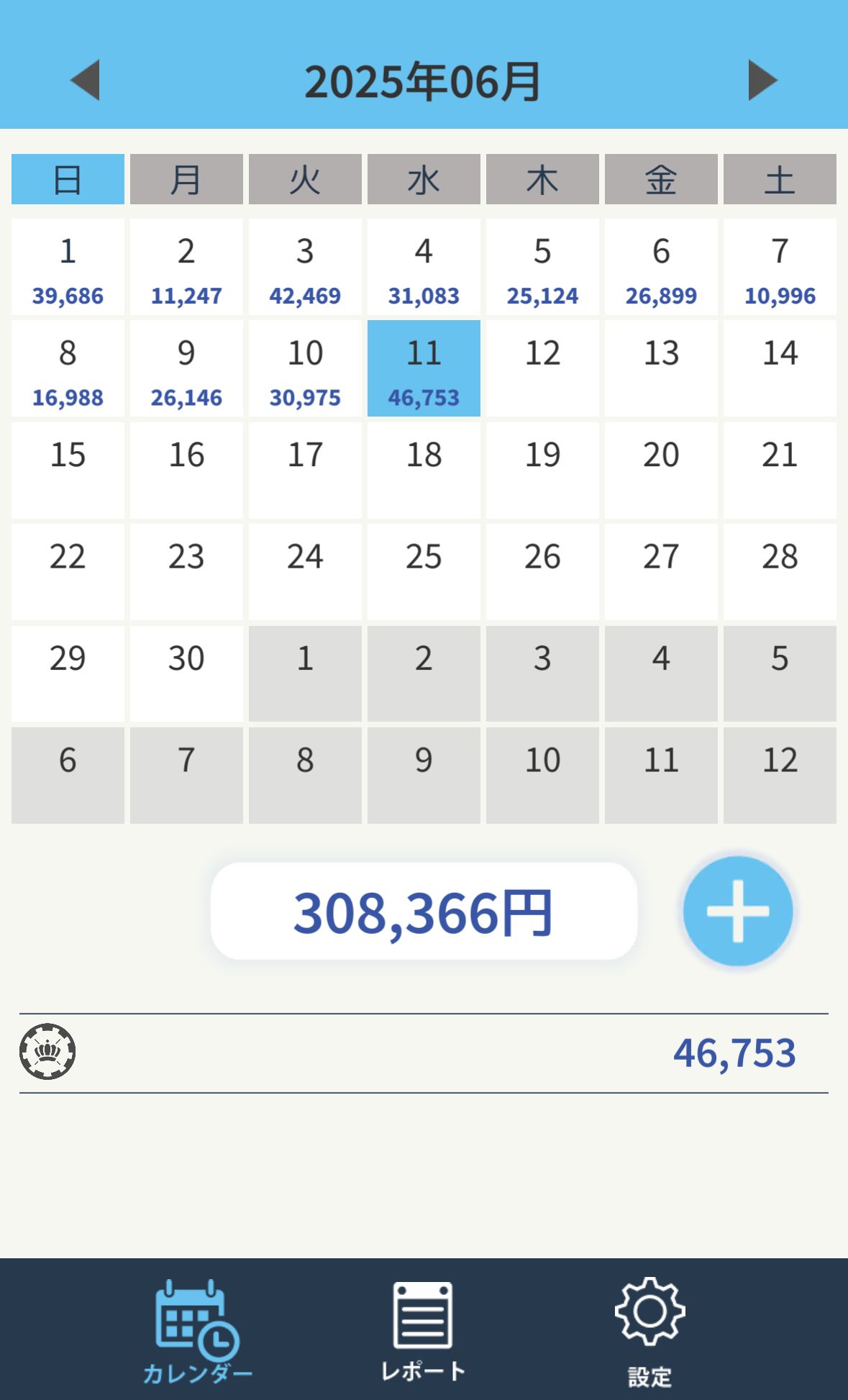Select the highlighted day with 46,753
Viewport: 848px width, 1400px height.
[x=424, y=368]
